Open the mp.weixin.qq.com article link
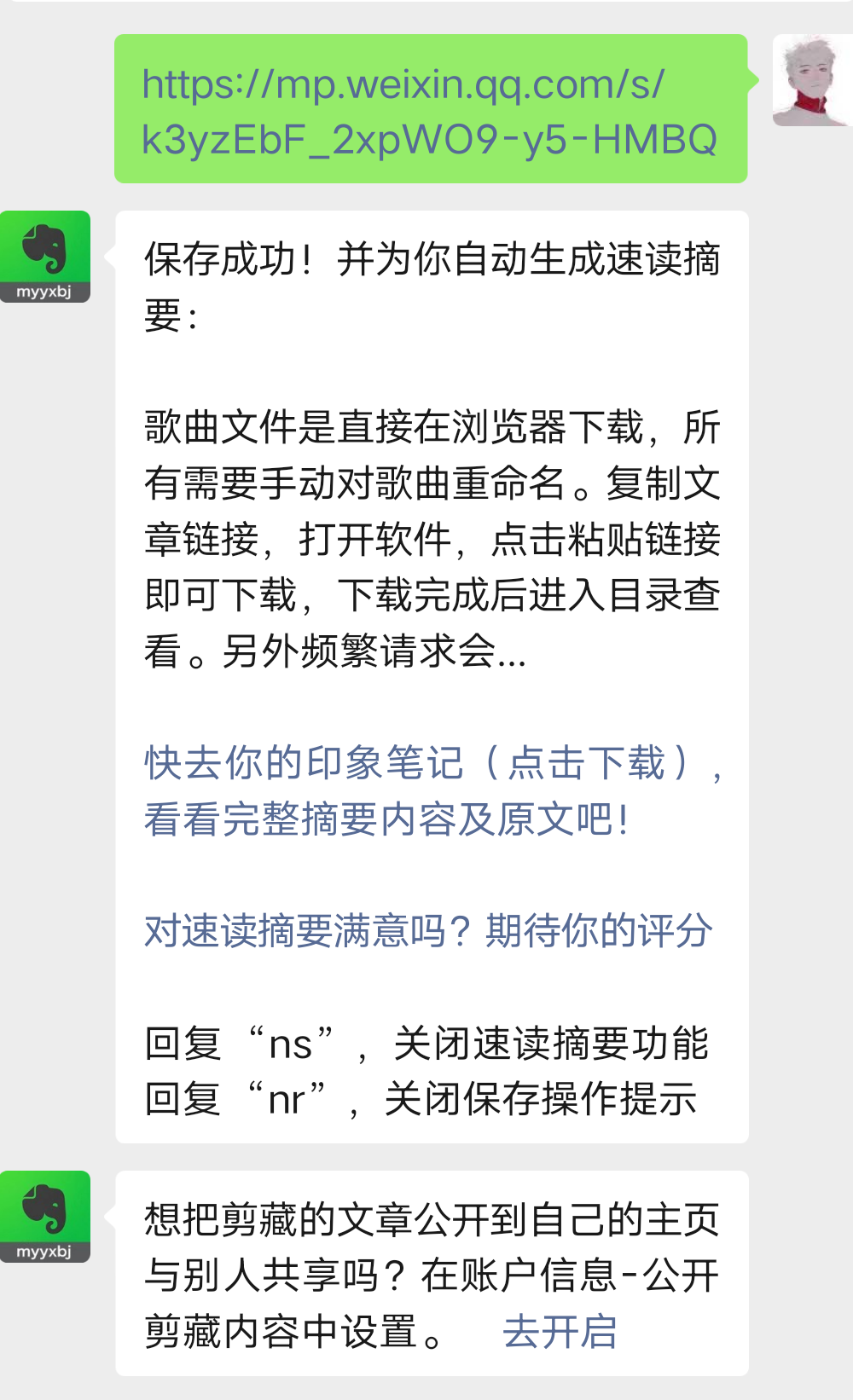Screen dimensions: 853x1400 click(x=428, y=111)
